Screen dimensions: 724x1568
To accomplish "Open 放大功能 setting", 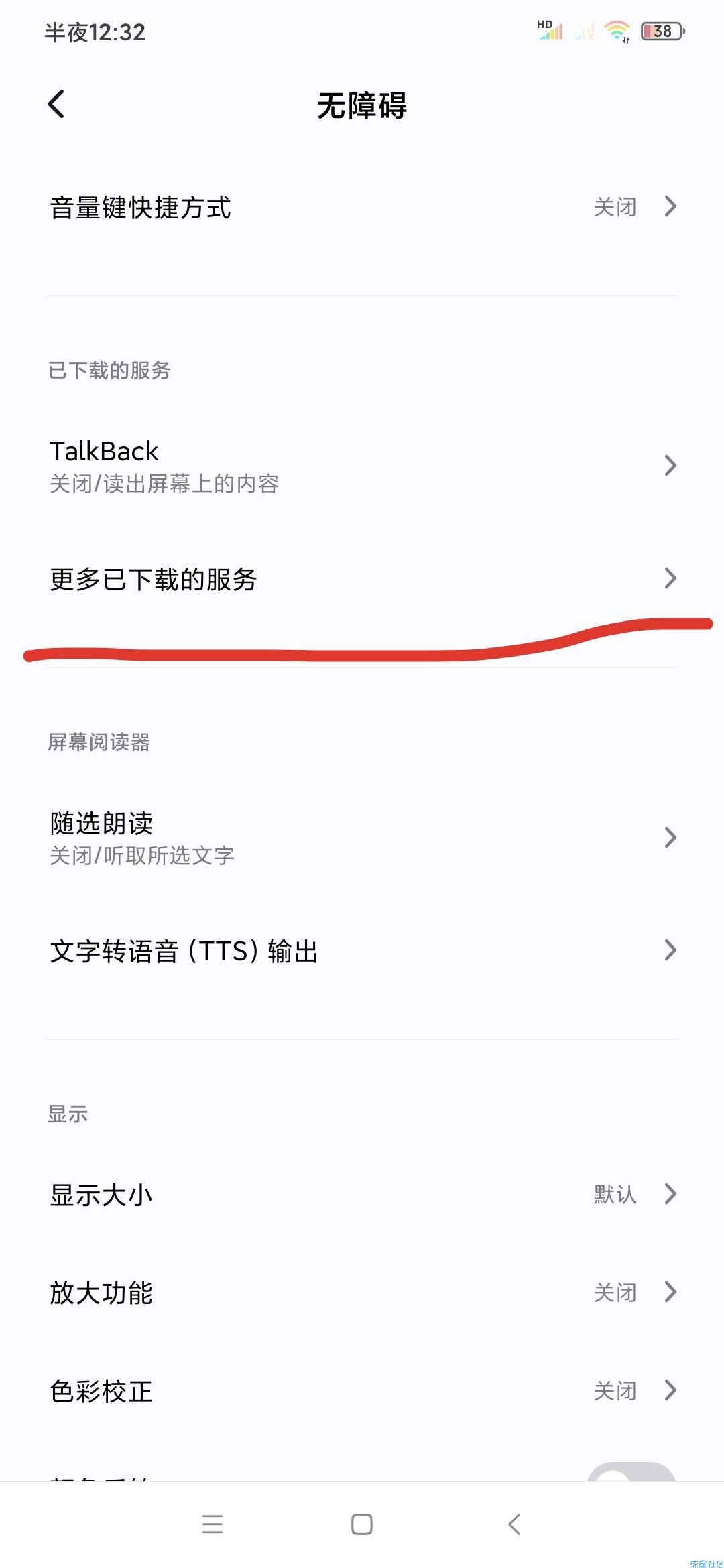I will tap(362, 1293).
